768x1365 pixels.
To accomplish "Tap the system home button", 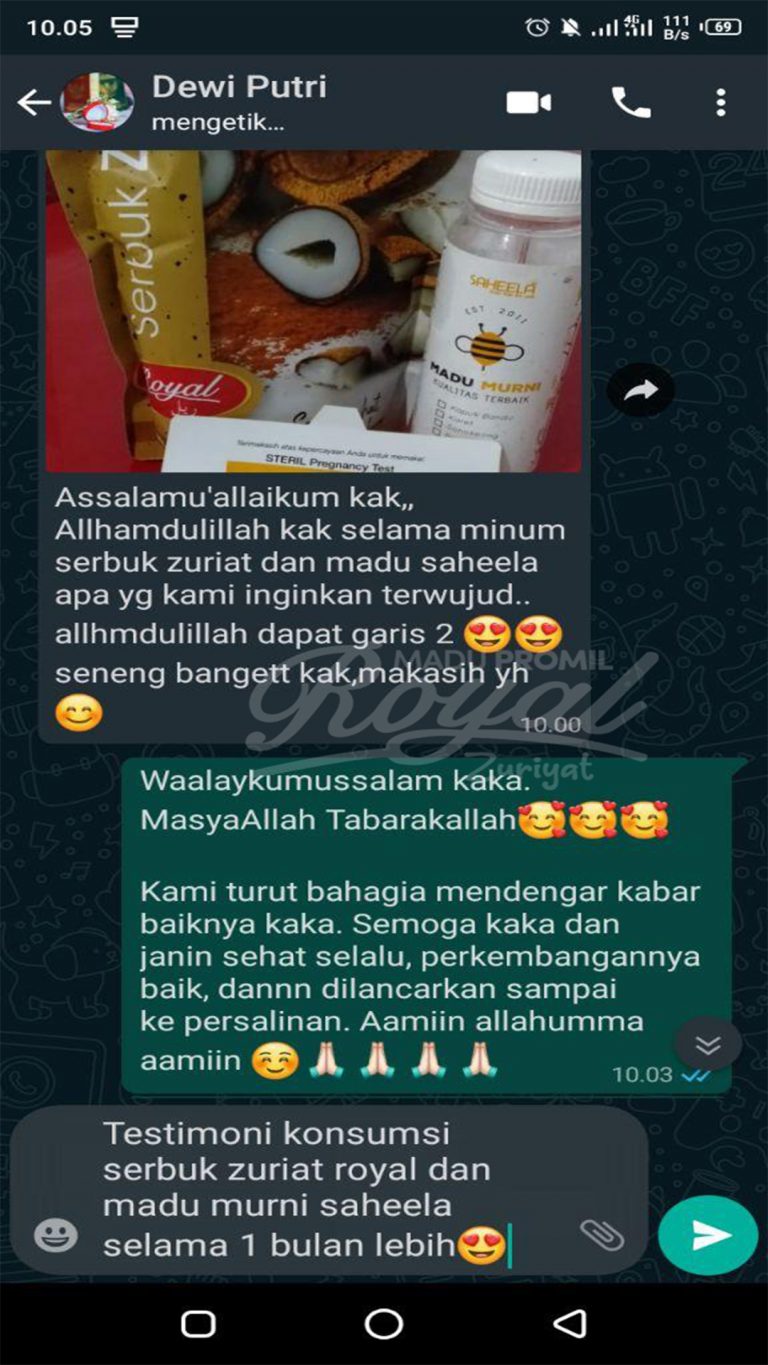I will click(x=384, y=1324).
